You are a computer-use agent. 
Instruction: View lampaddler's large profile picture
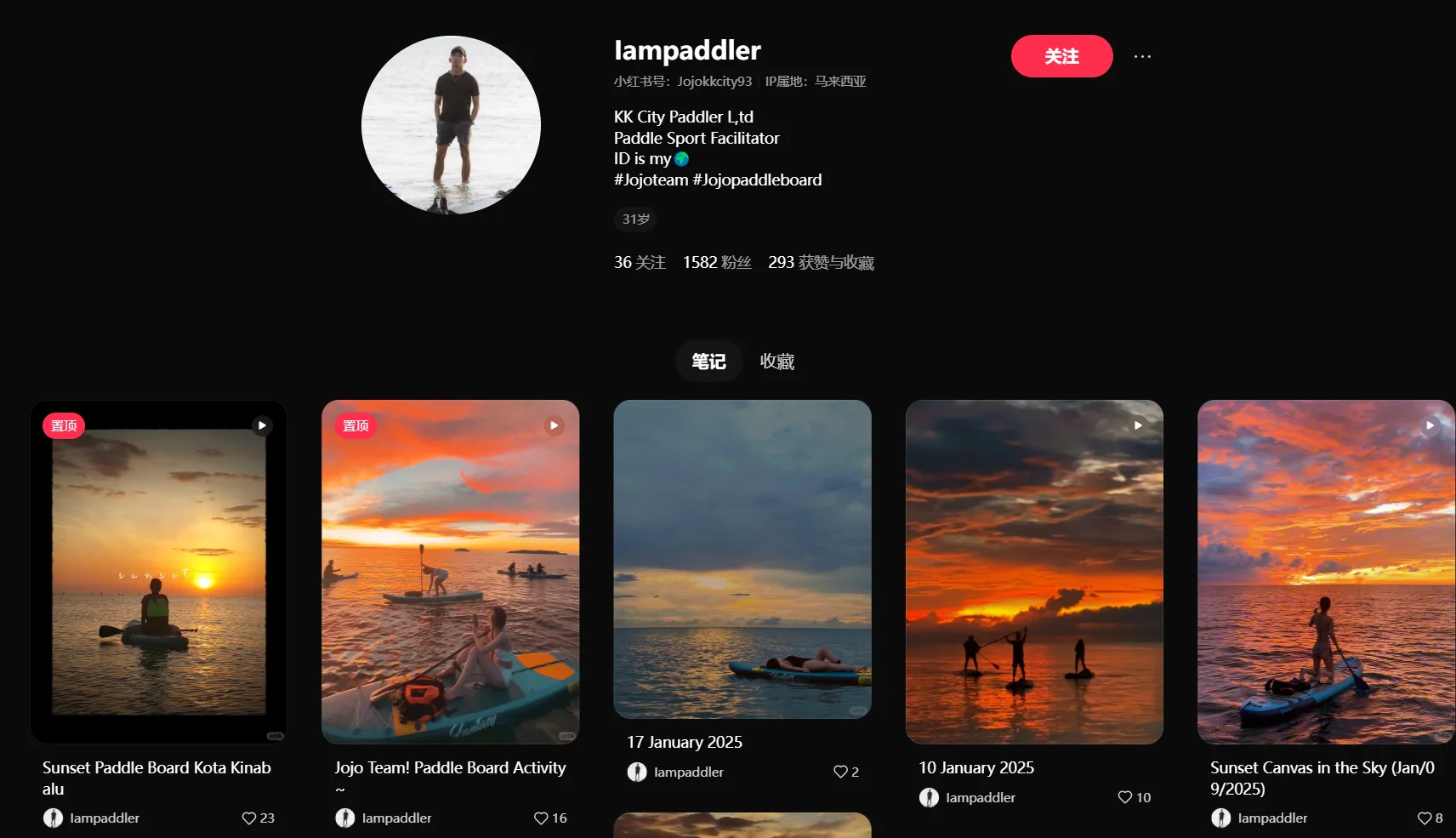tap(451, 125)
